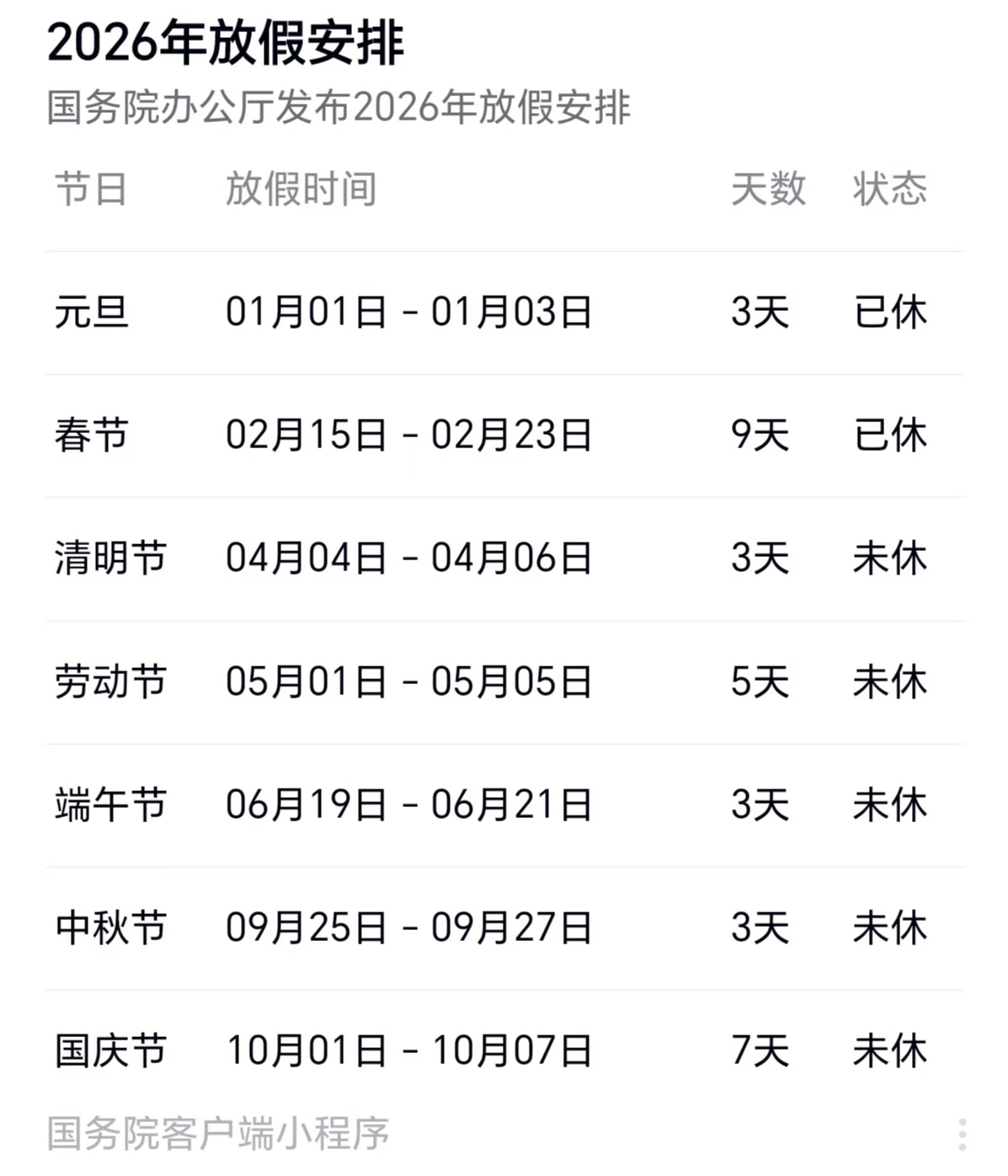Open the three-dot menu beside 国务院客户端小程序
The width and height of the screenshot is (1008, 1176).
(962, 1135)
